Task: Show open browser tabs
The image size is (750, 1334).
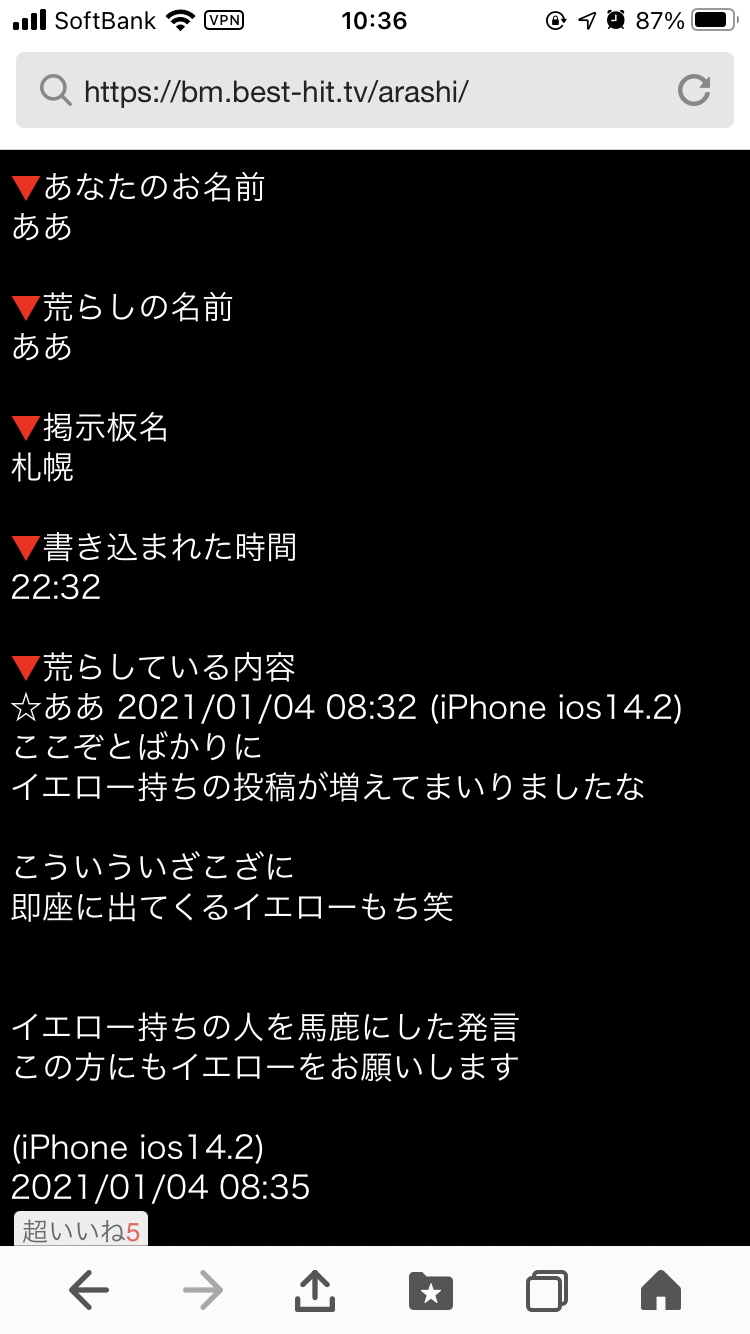Action: [x=546, y=1290]
